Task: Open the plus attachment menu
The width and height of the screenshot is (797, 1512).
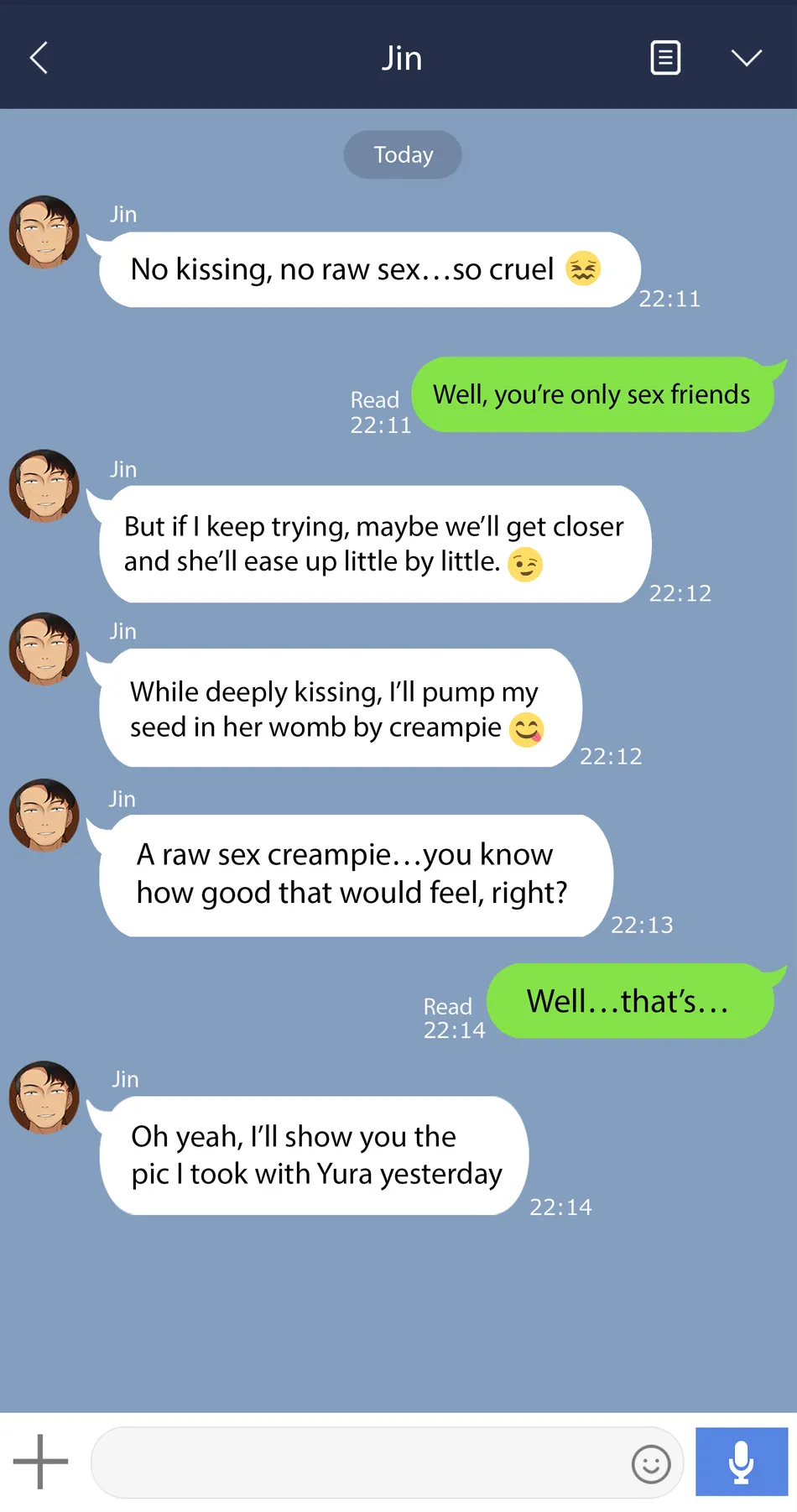Action: pyautogui.click(x=40, y=1462)
